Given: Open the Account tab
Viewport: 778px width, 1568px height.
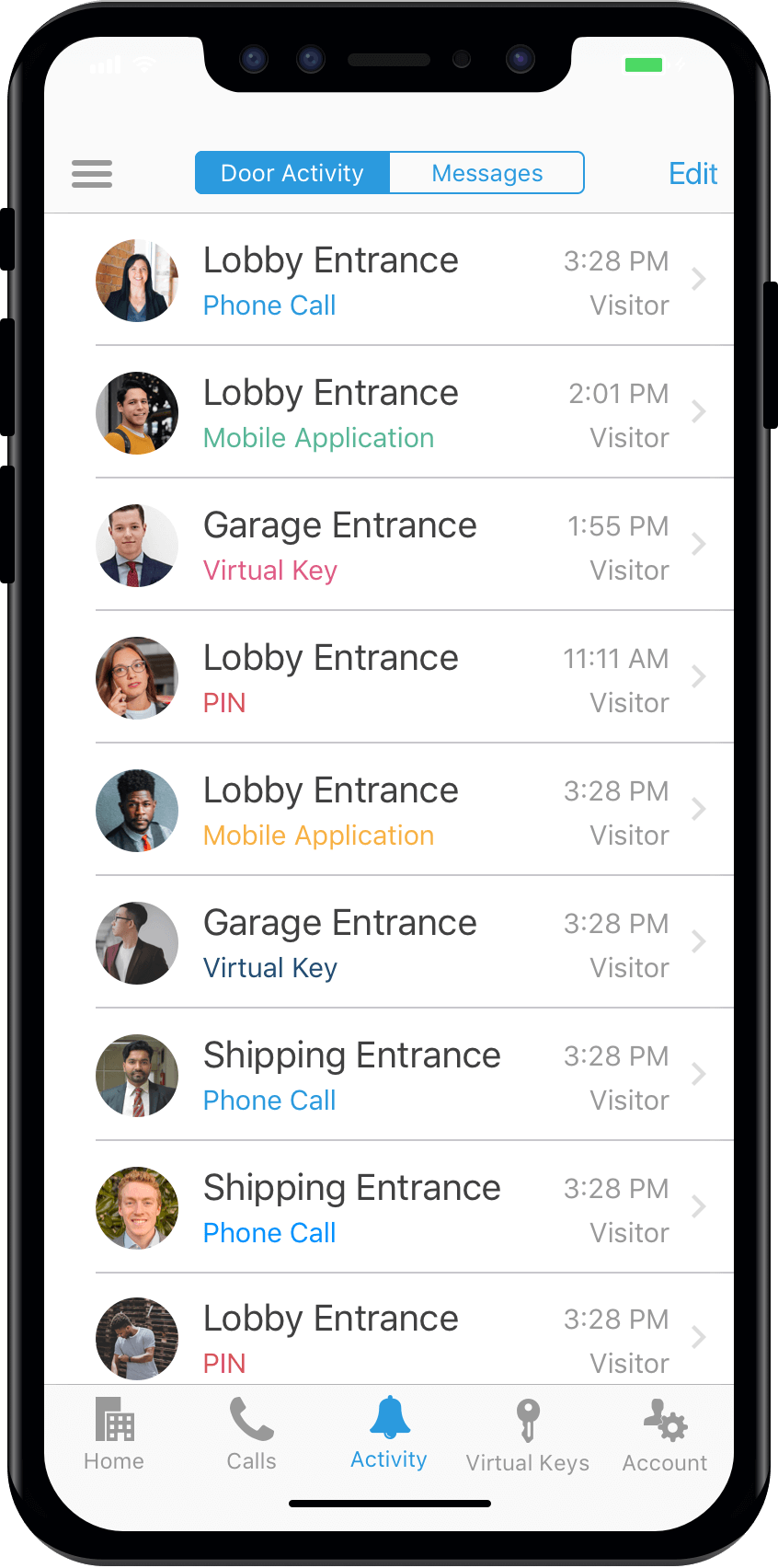Looking at the screenshot, I should click(x=665, y=1435).
